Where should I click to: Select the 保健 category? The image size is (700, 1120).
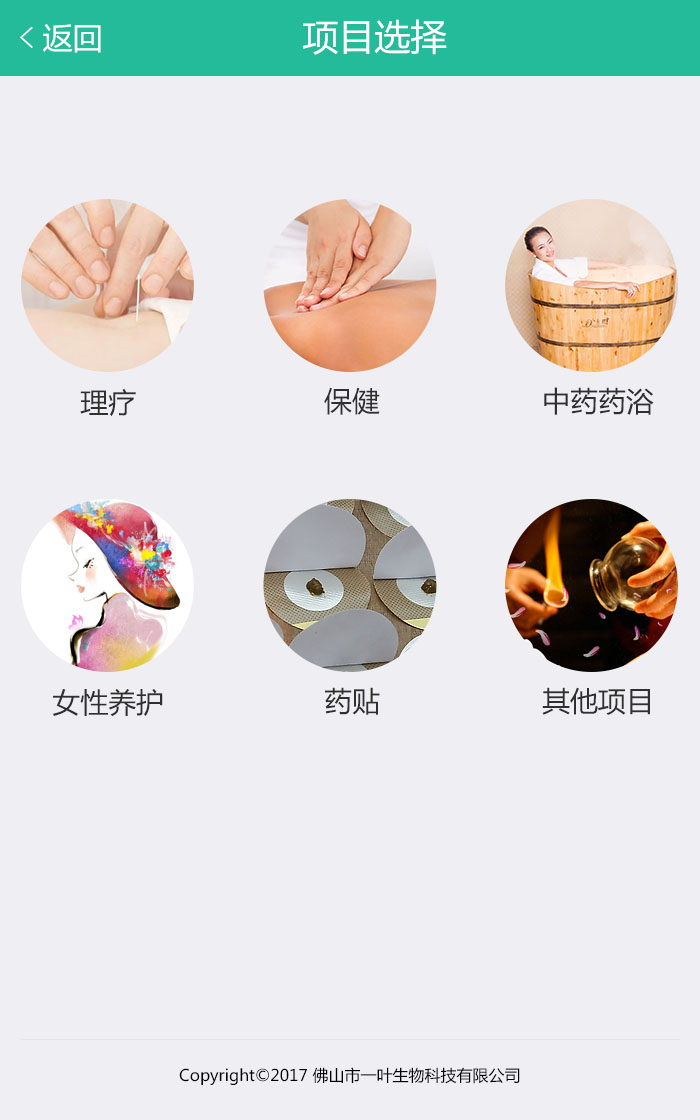[350, 287]
